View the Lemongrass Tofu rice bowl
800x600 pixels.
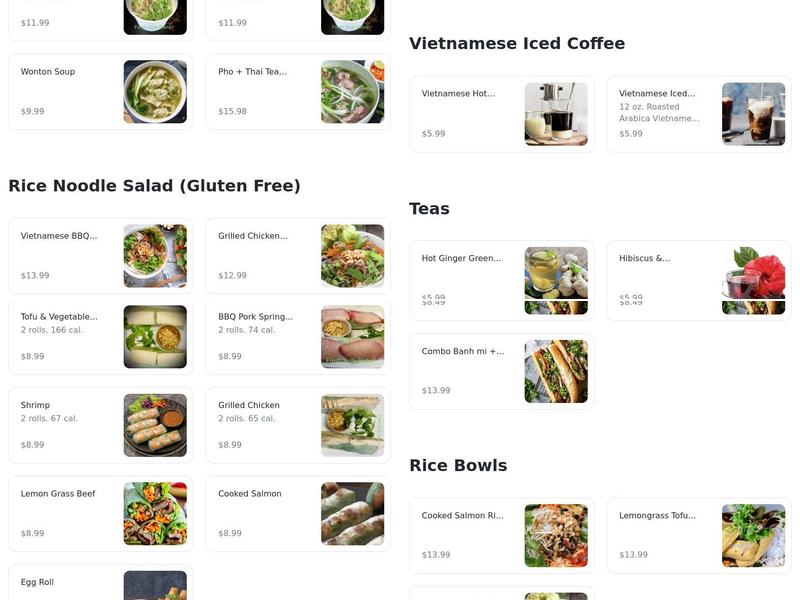[x=698, y=535]
